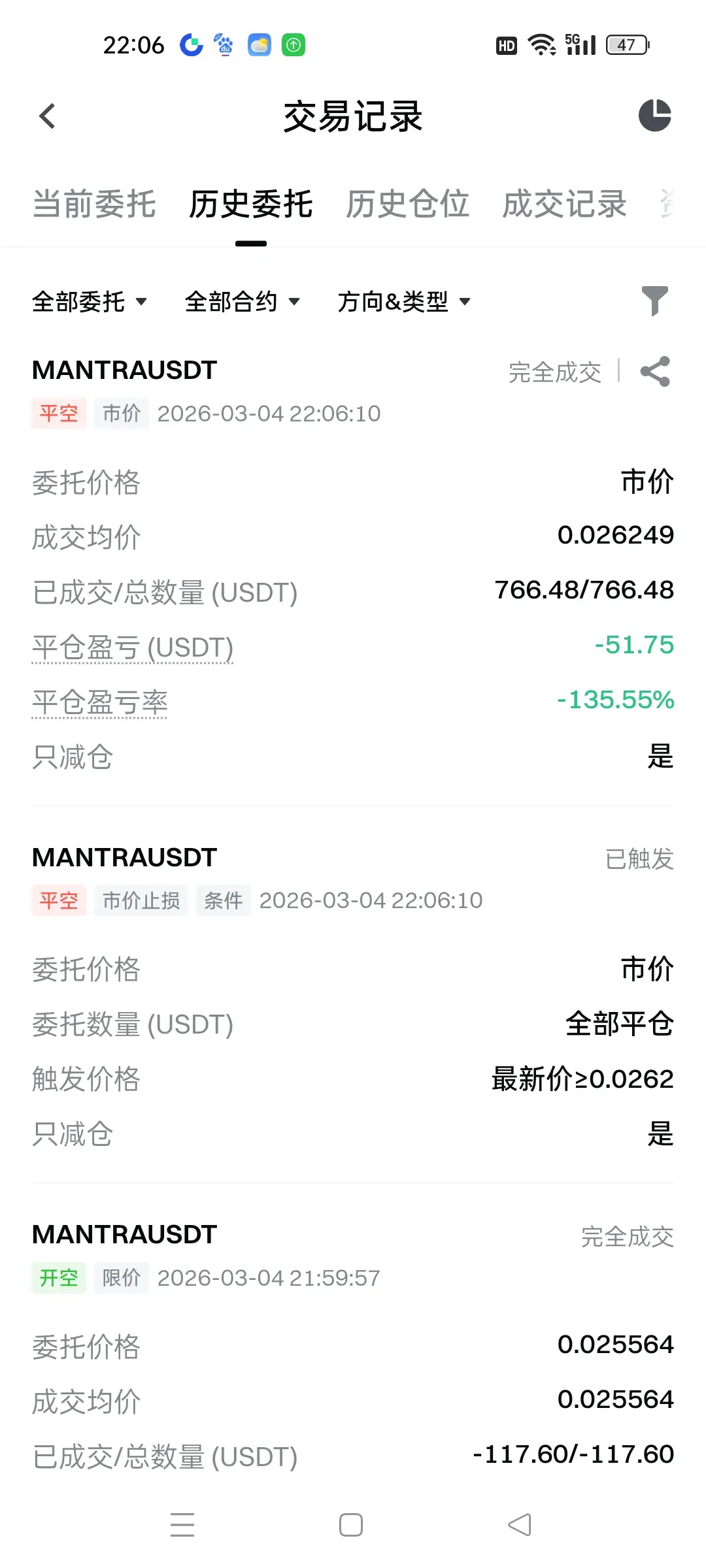Open the pie chart statistics icon
This screenshot has height=1568, width=706.
(x=654, y=116)
